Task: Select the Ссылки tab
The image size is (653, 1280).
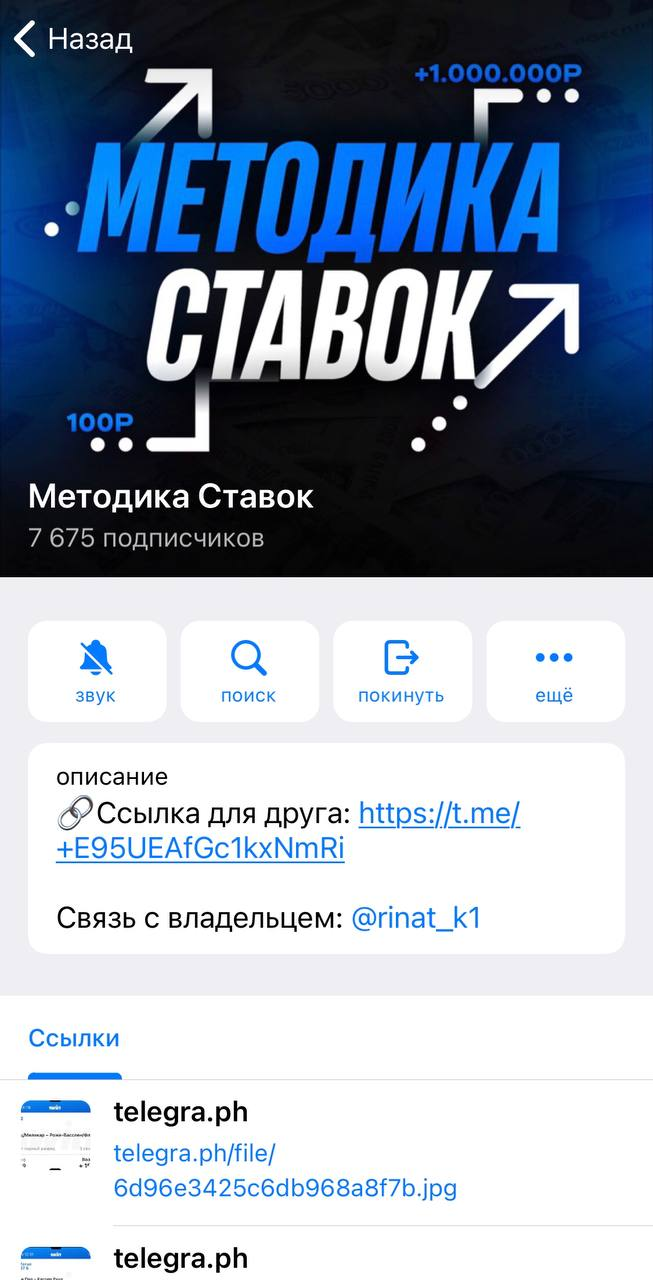Action: click(x=74, y=1038)
